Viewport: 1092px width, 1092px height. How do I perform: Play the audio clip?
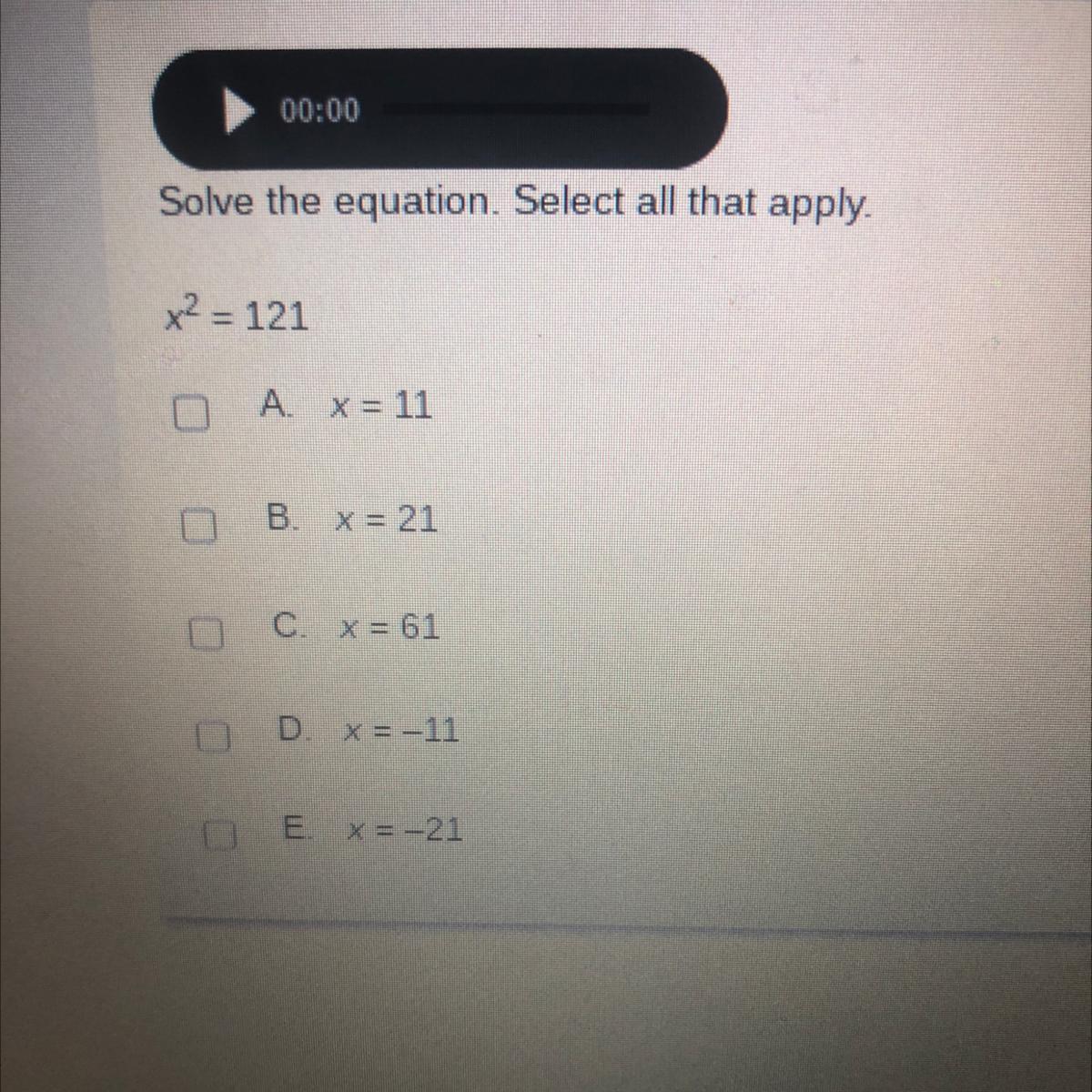pos(239,111)
